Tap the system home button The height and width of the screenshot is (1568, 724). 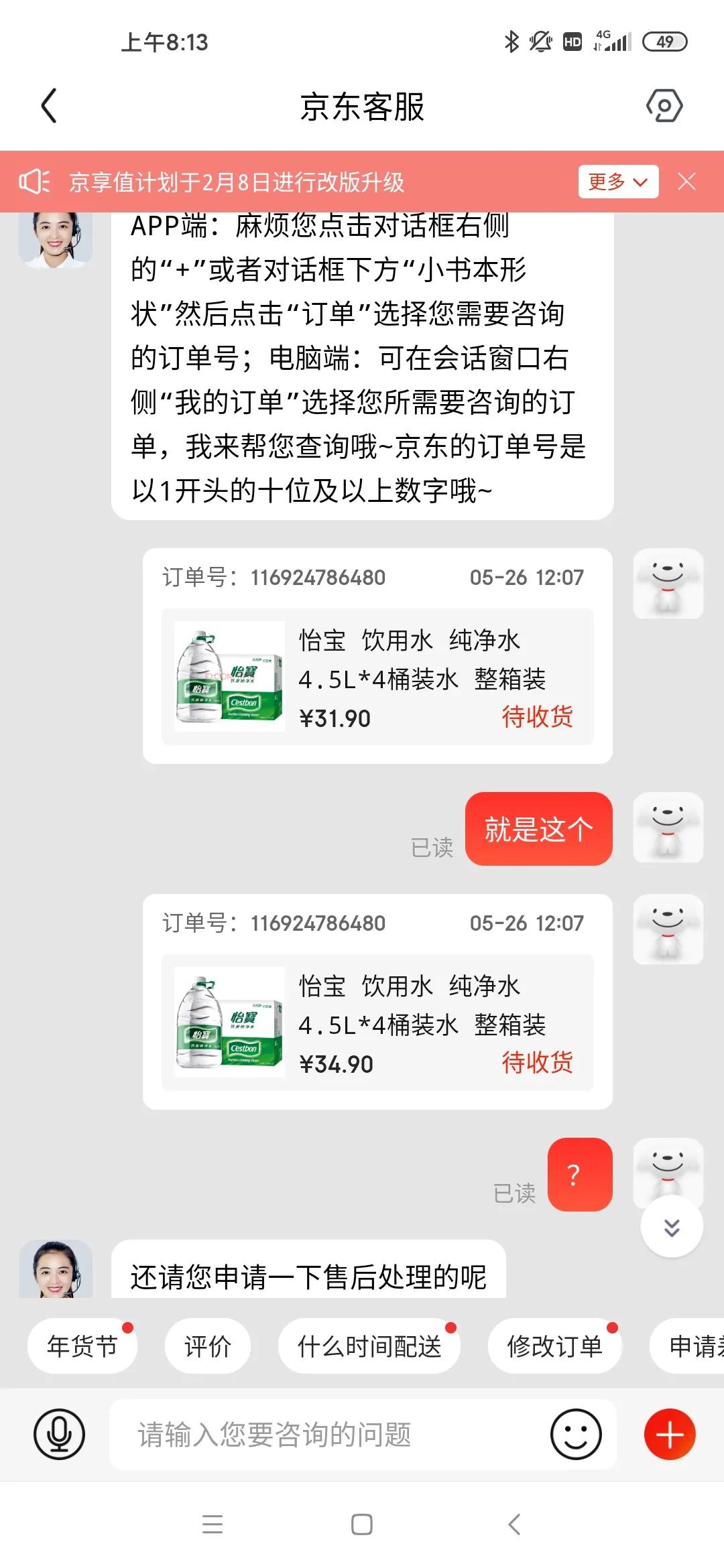tap(362, 1524)
